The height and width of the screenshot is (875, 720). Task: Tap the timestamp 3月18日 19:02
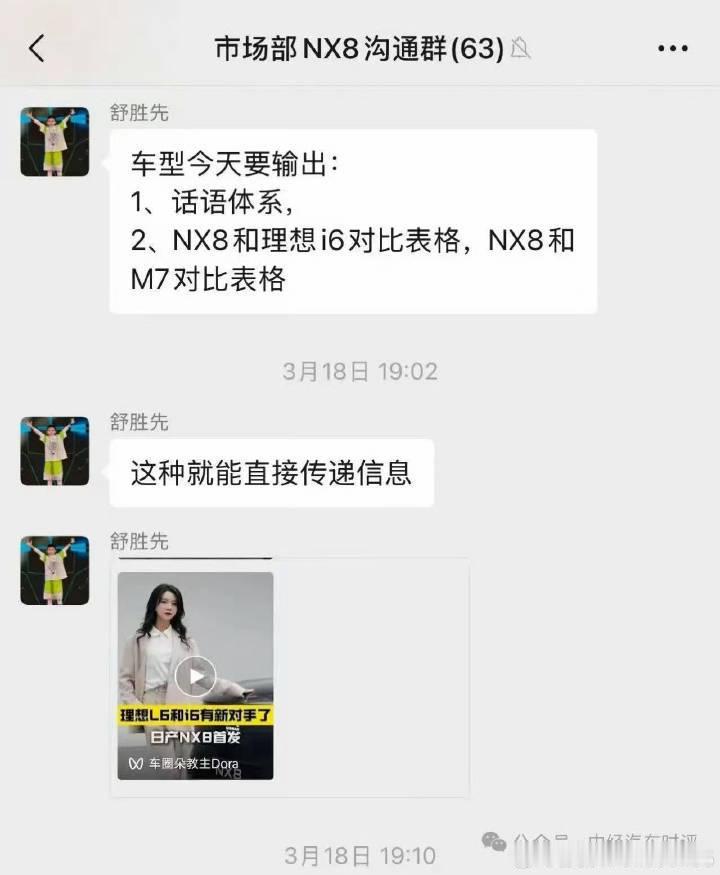click(x=360, y=370)
